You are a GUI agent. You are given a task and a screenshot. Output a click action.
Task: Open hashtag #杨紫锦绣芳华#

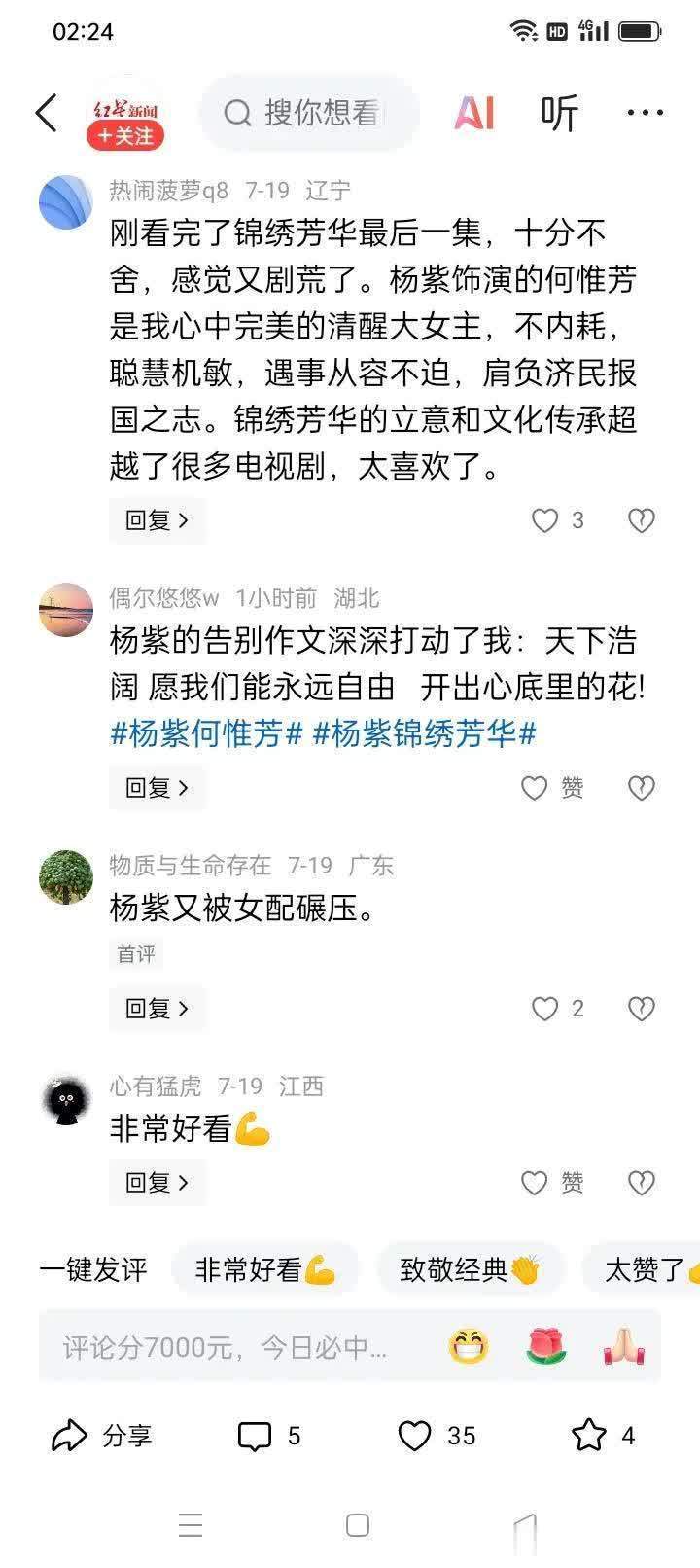pyautogui.click(x=424, y=733)
